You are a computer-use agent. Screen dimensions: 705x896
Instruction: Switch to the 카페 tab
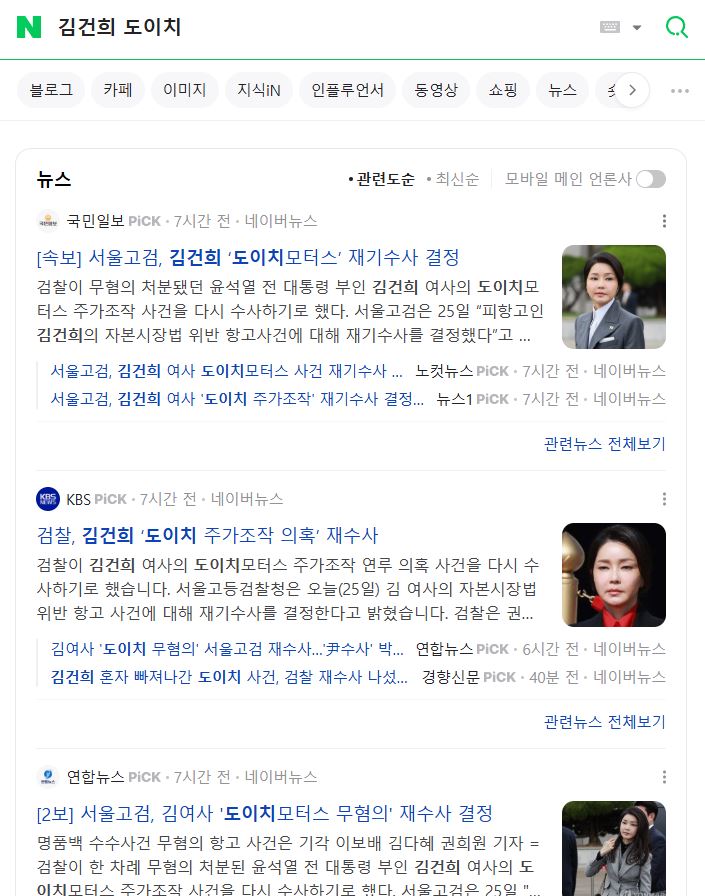(118, 90)
